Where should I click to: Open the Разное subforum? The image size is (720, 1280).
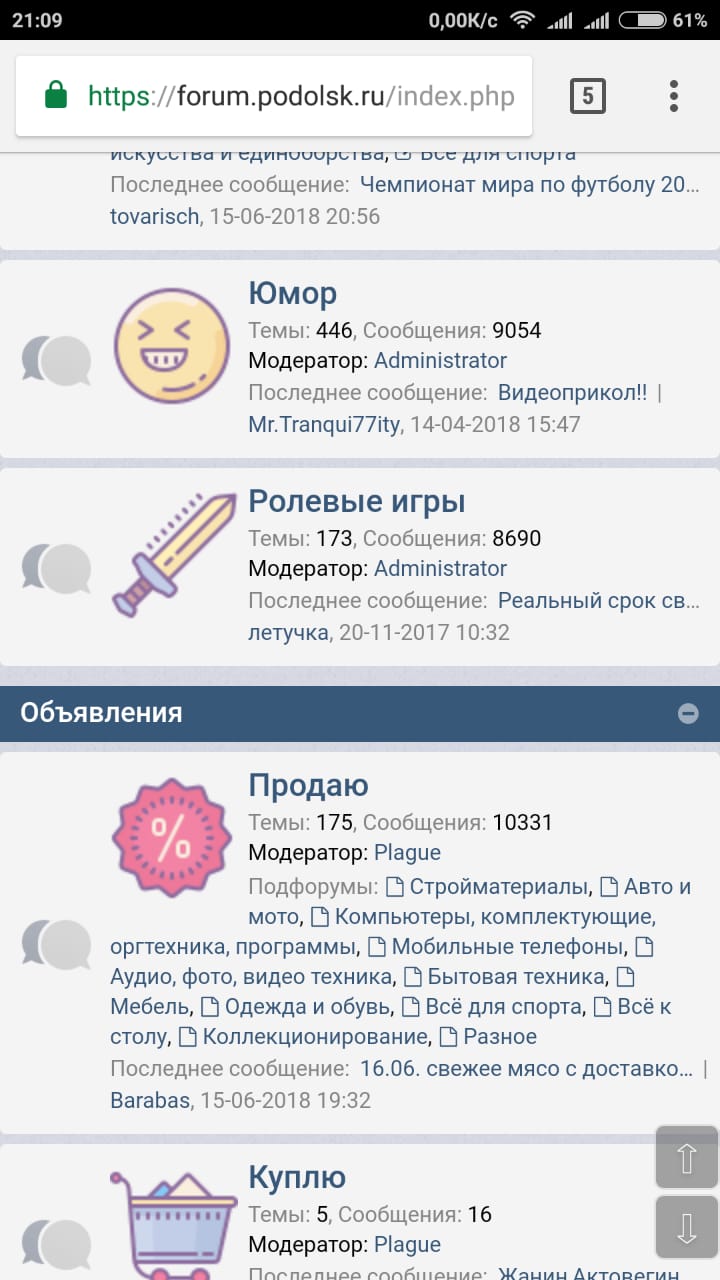(x=500, y=1036)
